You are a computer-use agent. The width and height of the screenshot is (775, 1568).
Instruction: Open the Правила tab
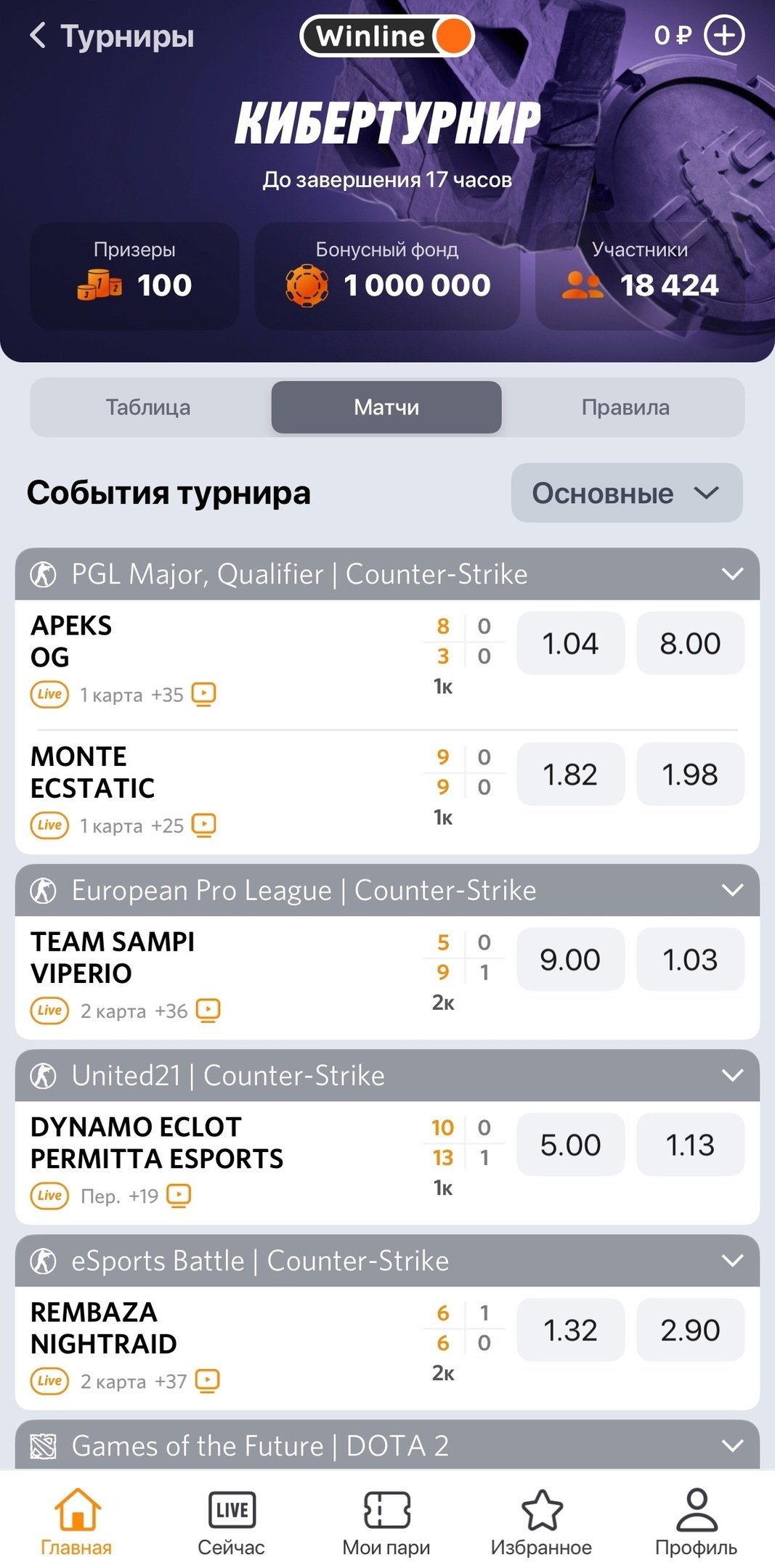point(625,407)
